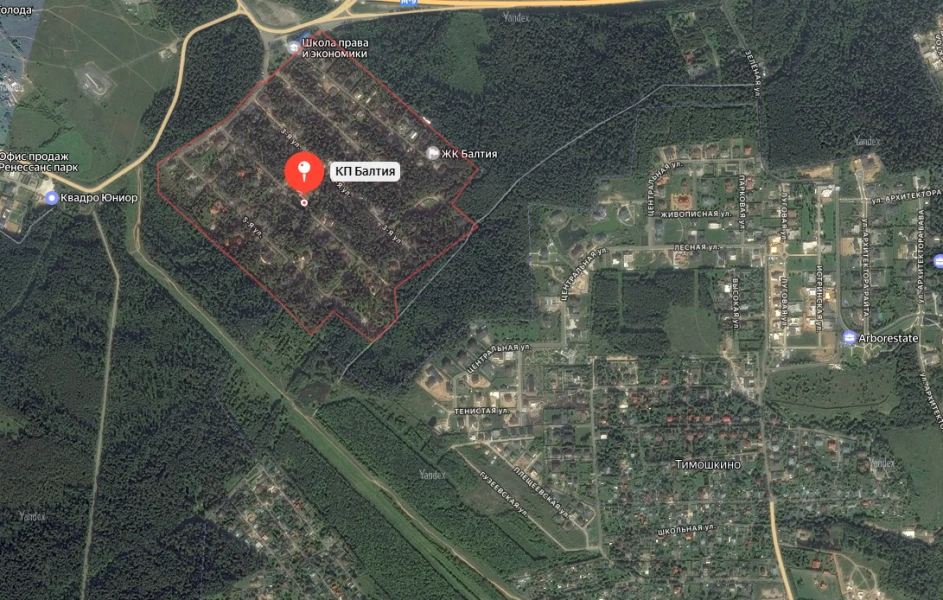Select the Arborestate map marker

pyautogui.click(x=849, y=338)
